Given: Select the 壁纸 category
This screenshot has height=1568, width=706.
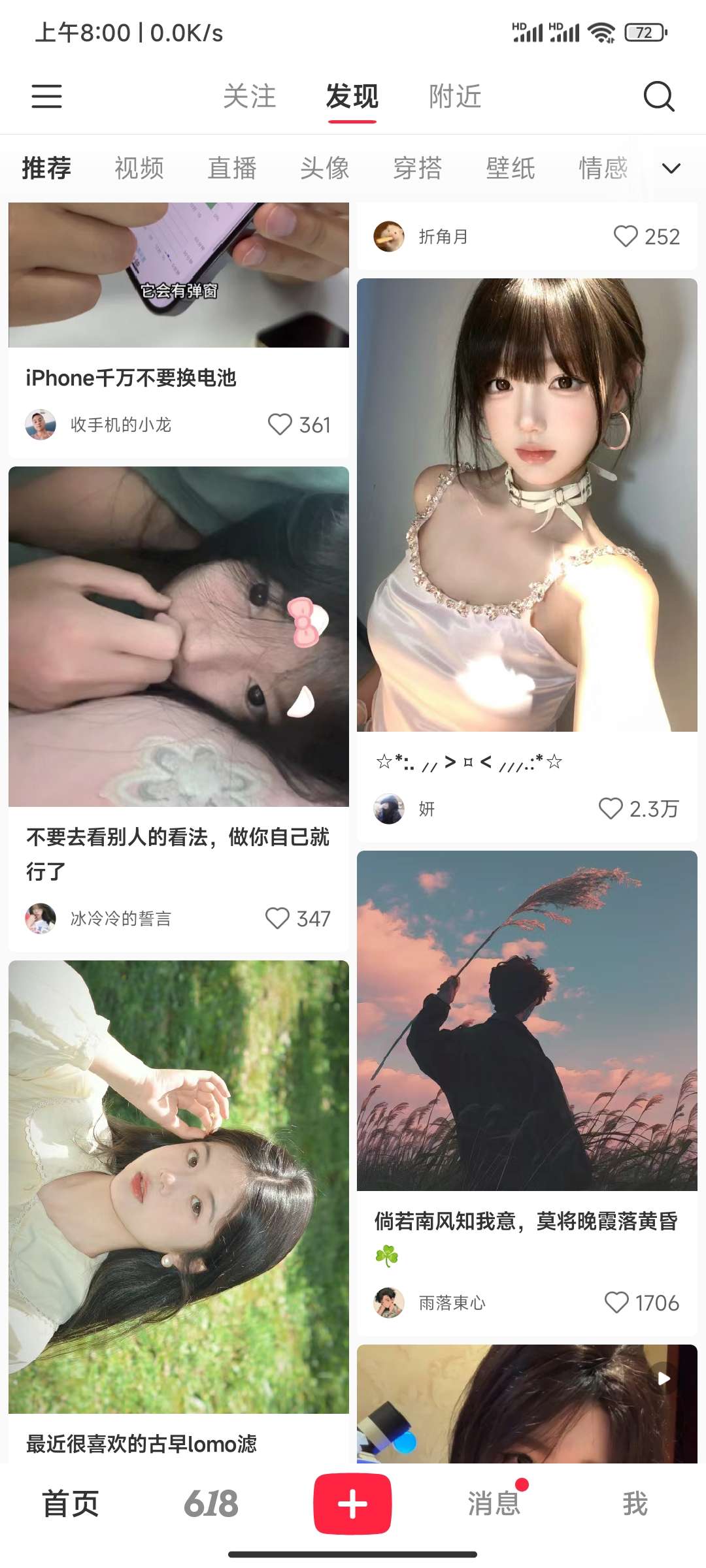Looking at the screenshot, I should [x=511, y=168].
